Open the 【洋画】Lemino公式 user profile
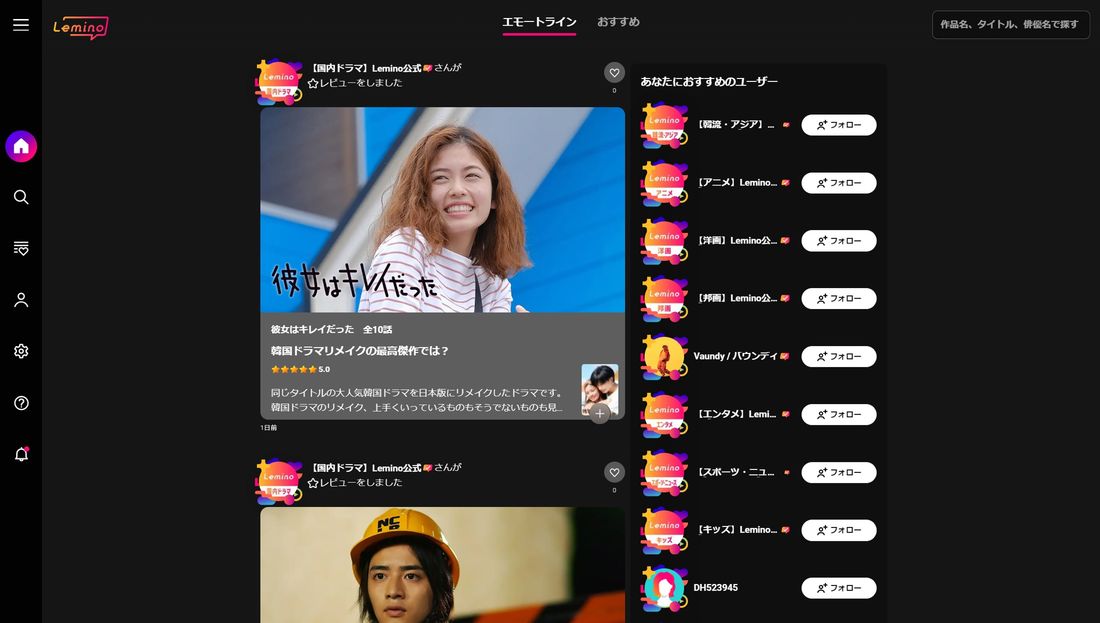This screenshot has height=623, width=1100. click(736, 240)
